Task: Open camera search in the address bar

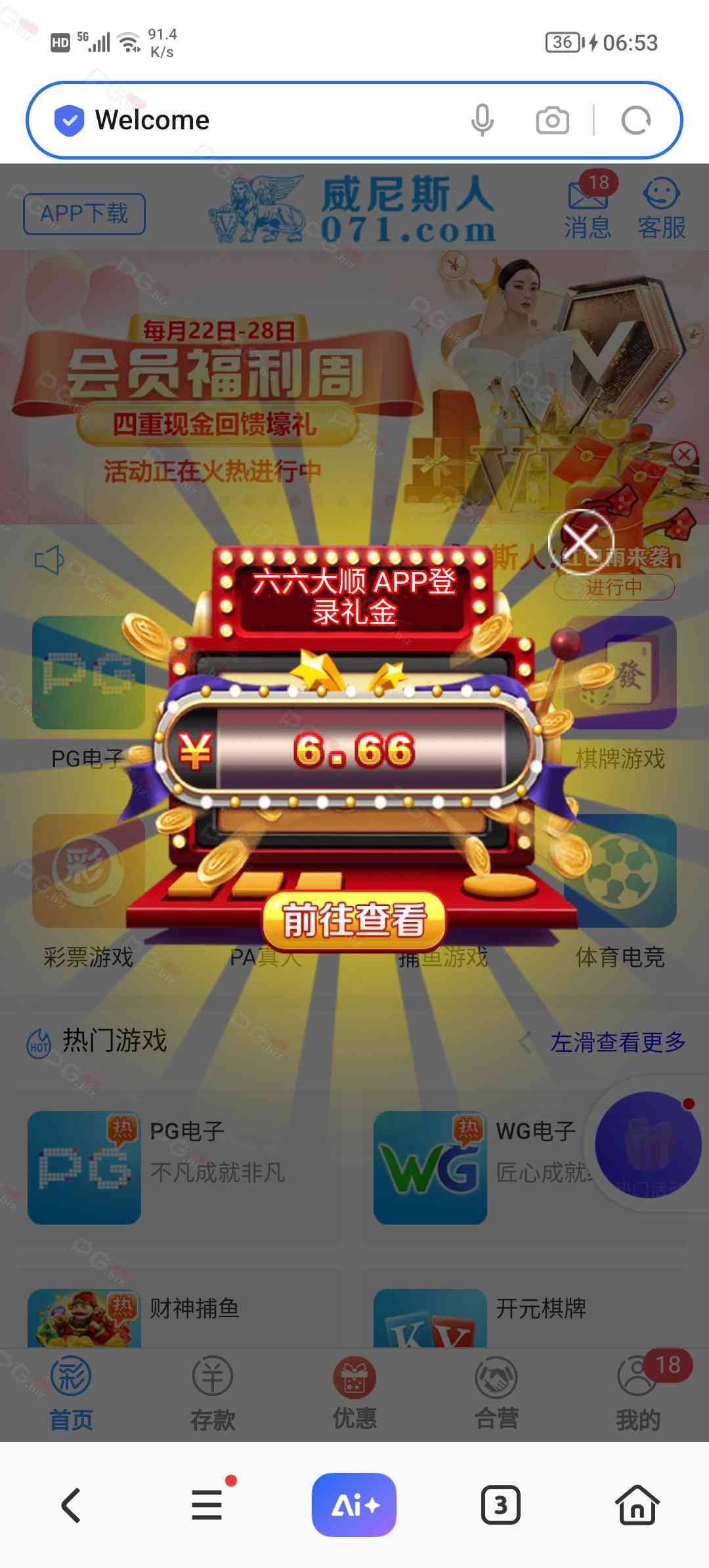Action: click(x=552, y=120)
